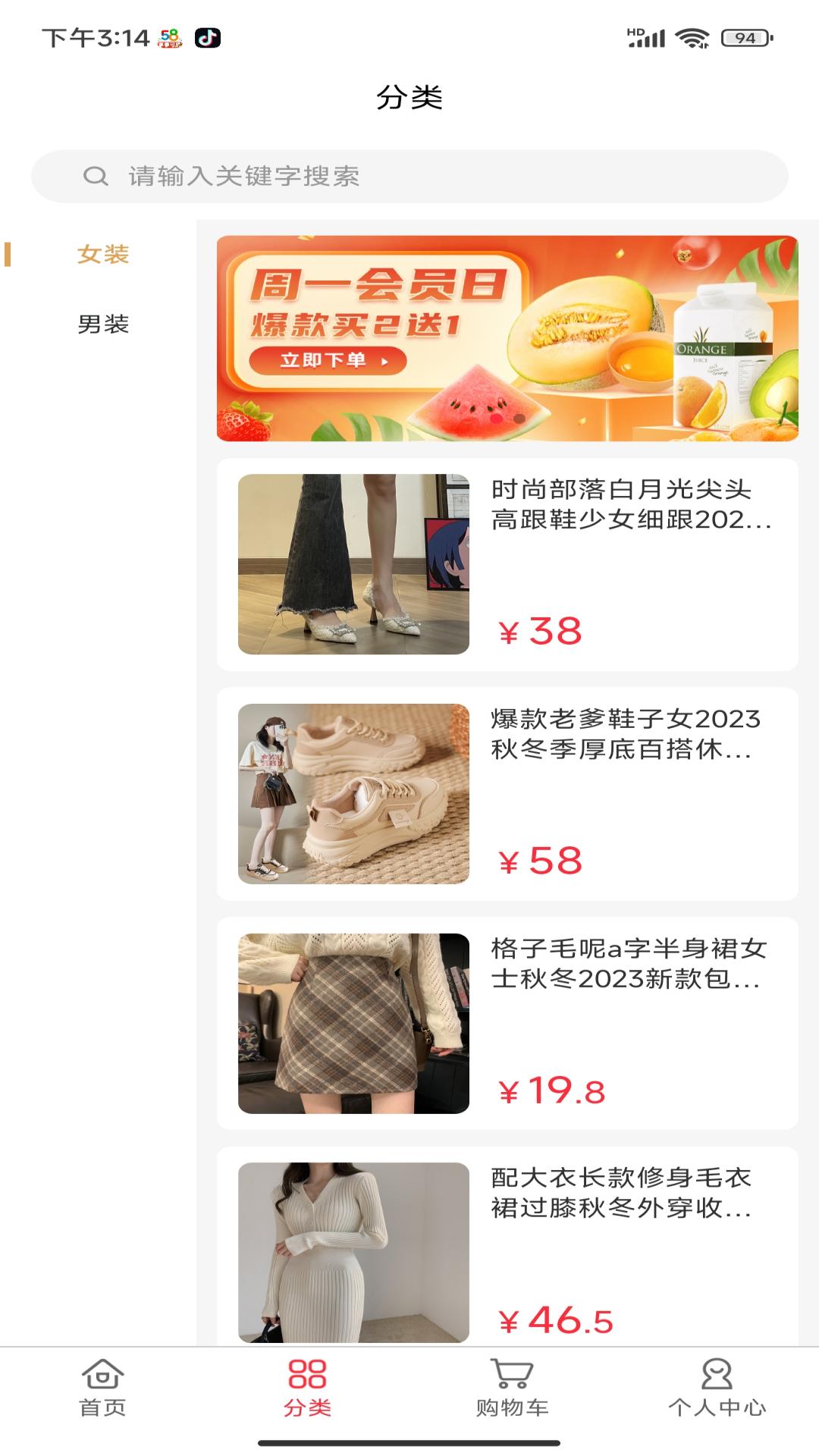This screenshot has width=819, height=1456.
Task: Select the 女装 category tab
Action: [103, 256]
